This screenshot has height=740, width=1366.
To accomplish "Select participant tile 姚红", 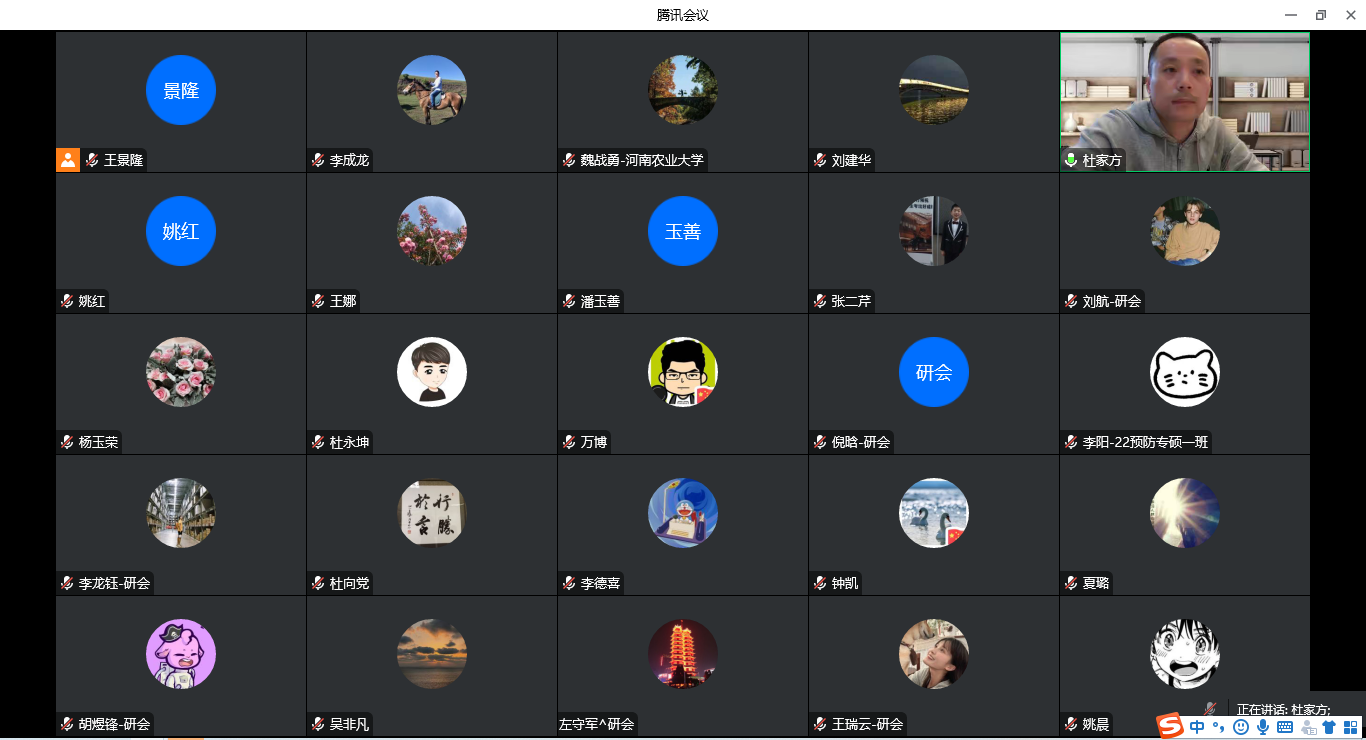I will [x=181, y=243].
